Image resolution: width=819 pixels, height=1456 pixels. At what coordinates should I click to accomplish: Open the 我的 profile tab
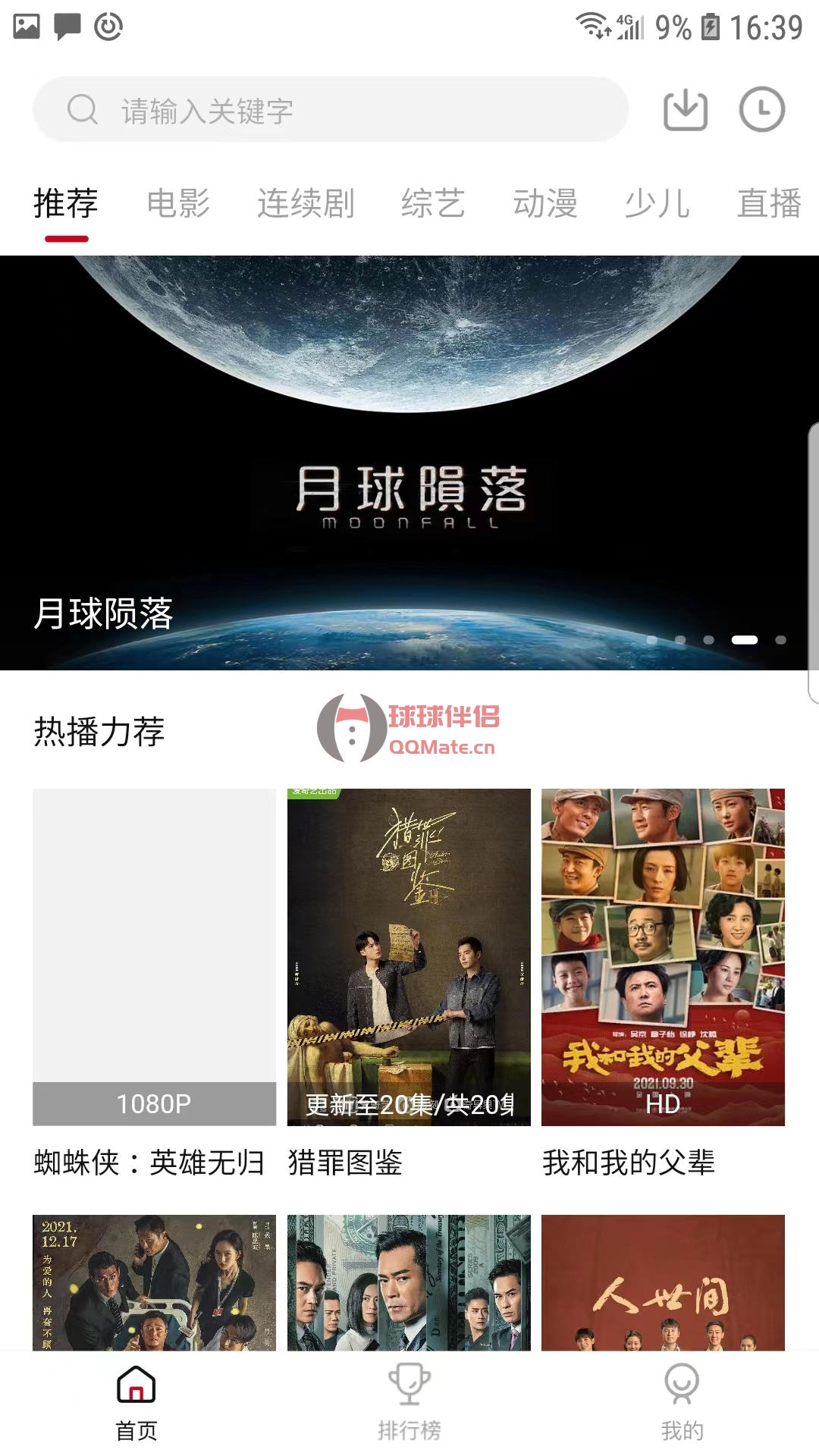[x=682, y=1402]
